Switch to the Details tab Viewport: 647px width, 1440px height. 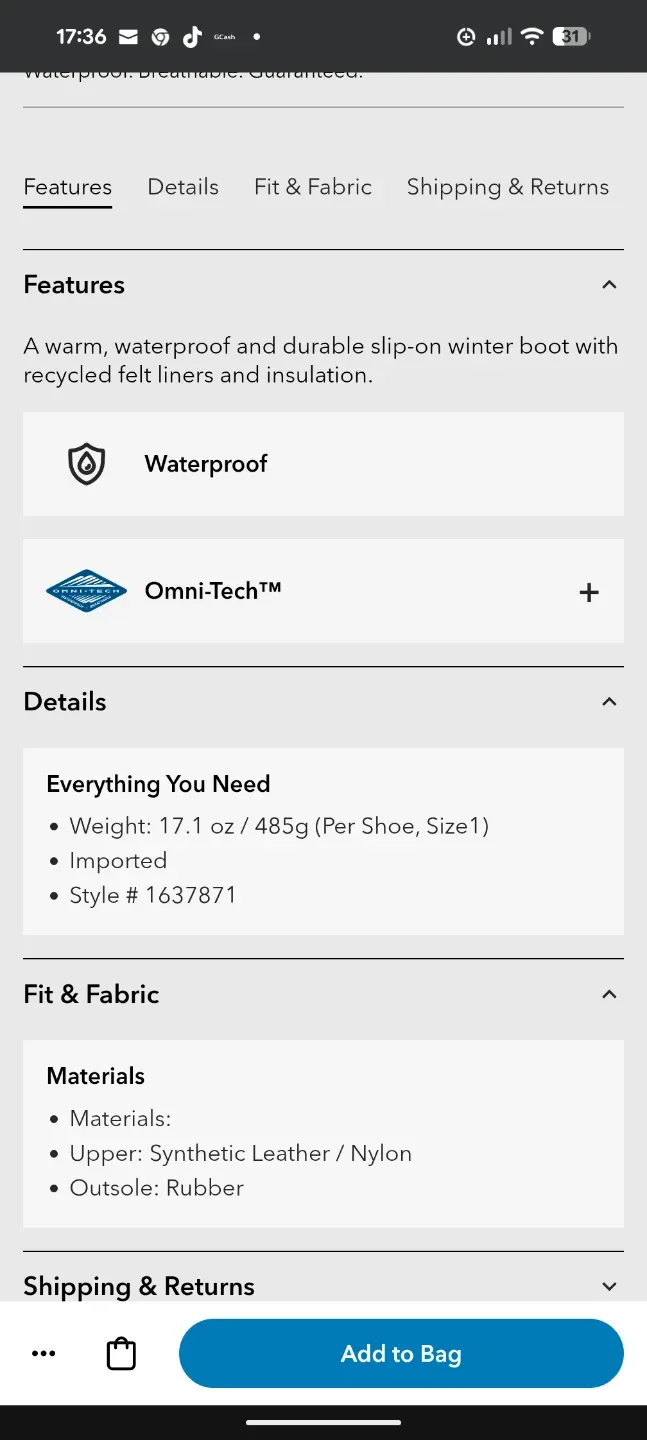coord(183,187)
